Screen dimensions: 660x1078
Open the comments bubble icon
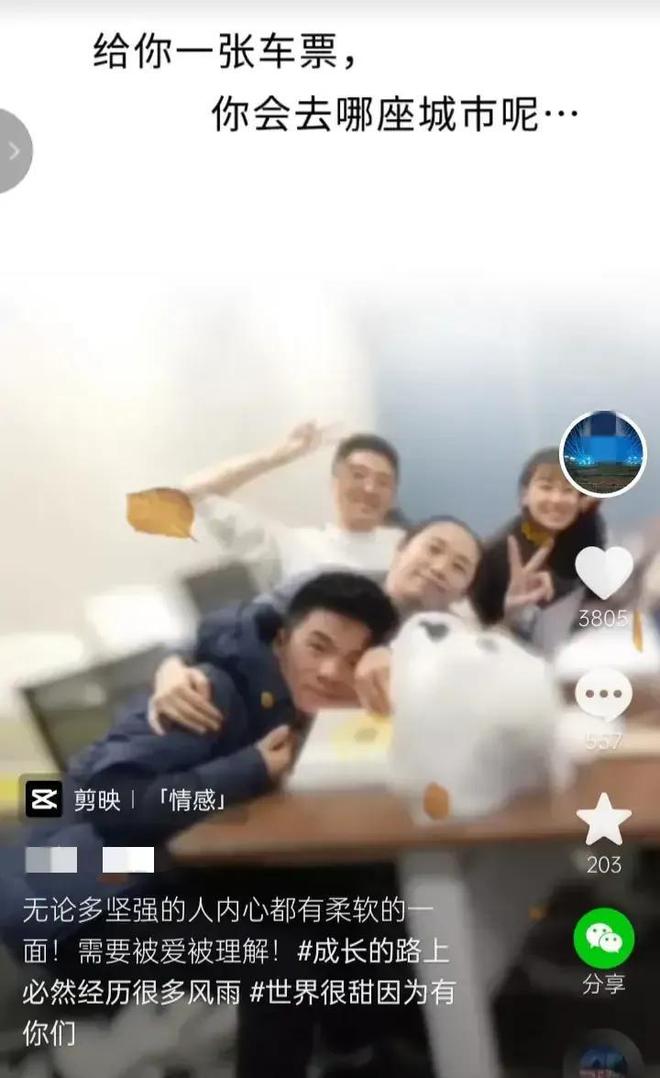pyautogui.click(x=603, y=694)
